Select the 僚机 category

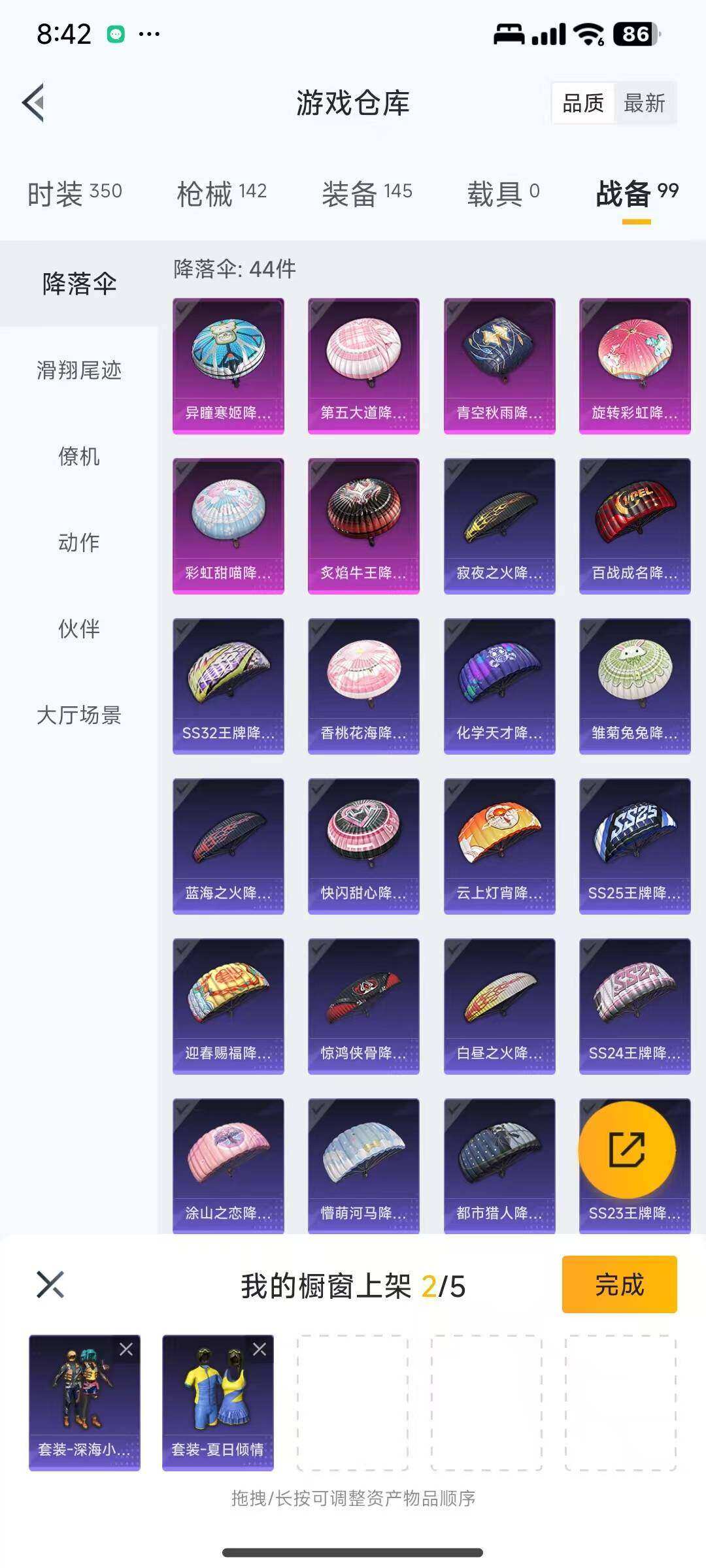[x=79, y=457]
